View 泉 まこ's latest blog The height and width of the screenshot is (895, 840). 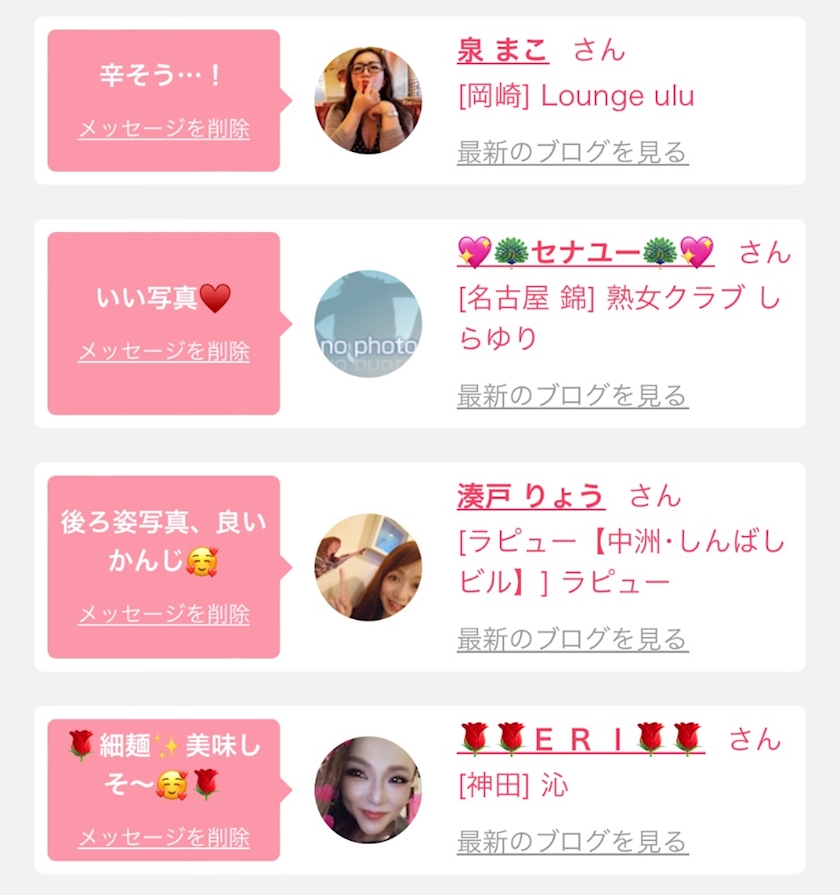[x=572, y=152]
